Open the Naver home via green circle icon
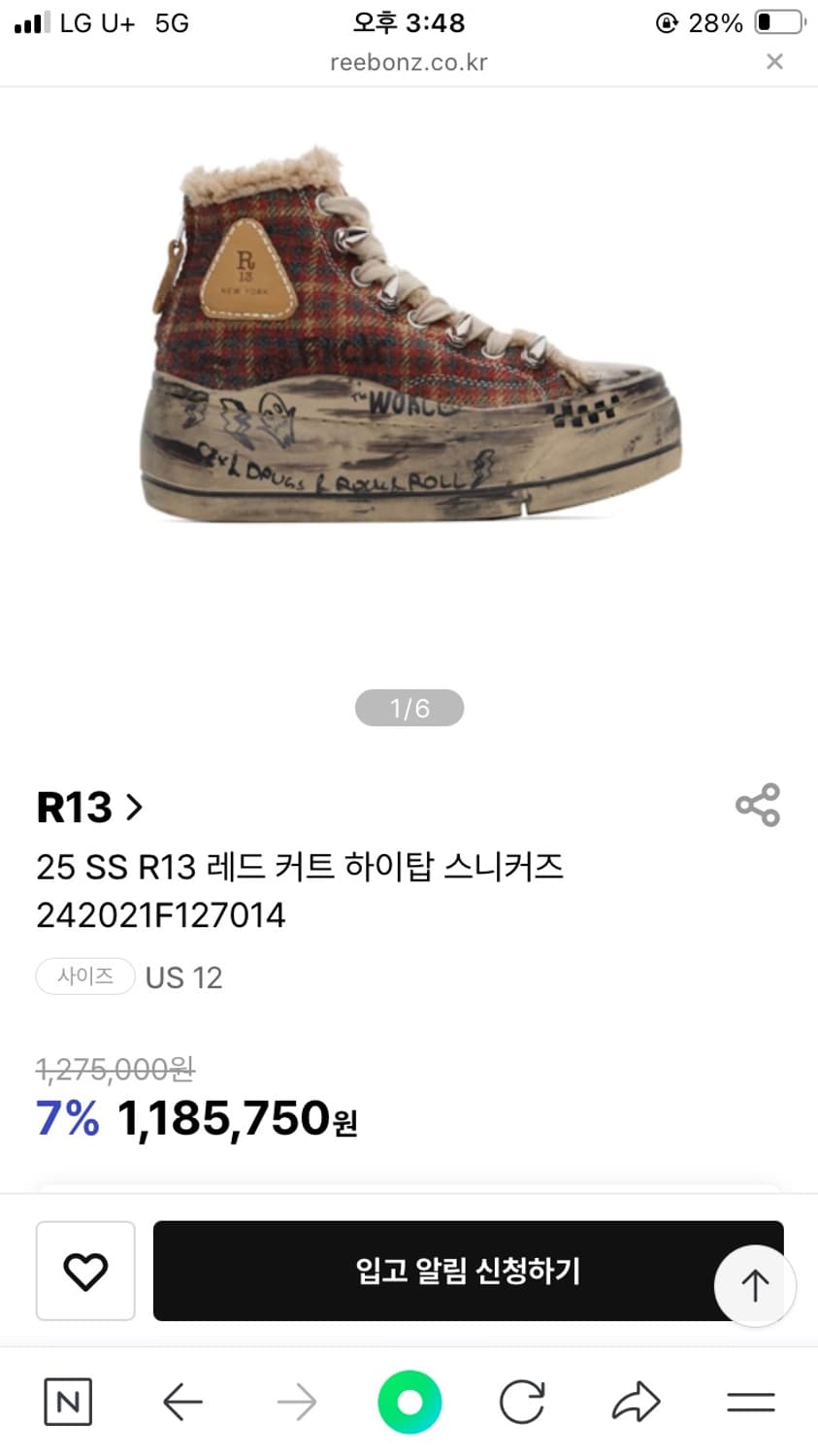The height and width of the screenshot is (1456, 818). (409, 1401)
